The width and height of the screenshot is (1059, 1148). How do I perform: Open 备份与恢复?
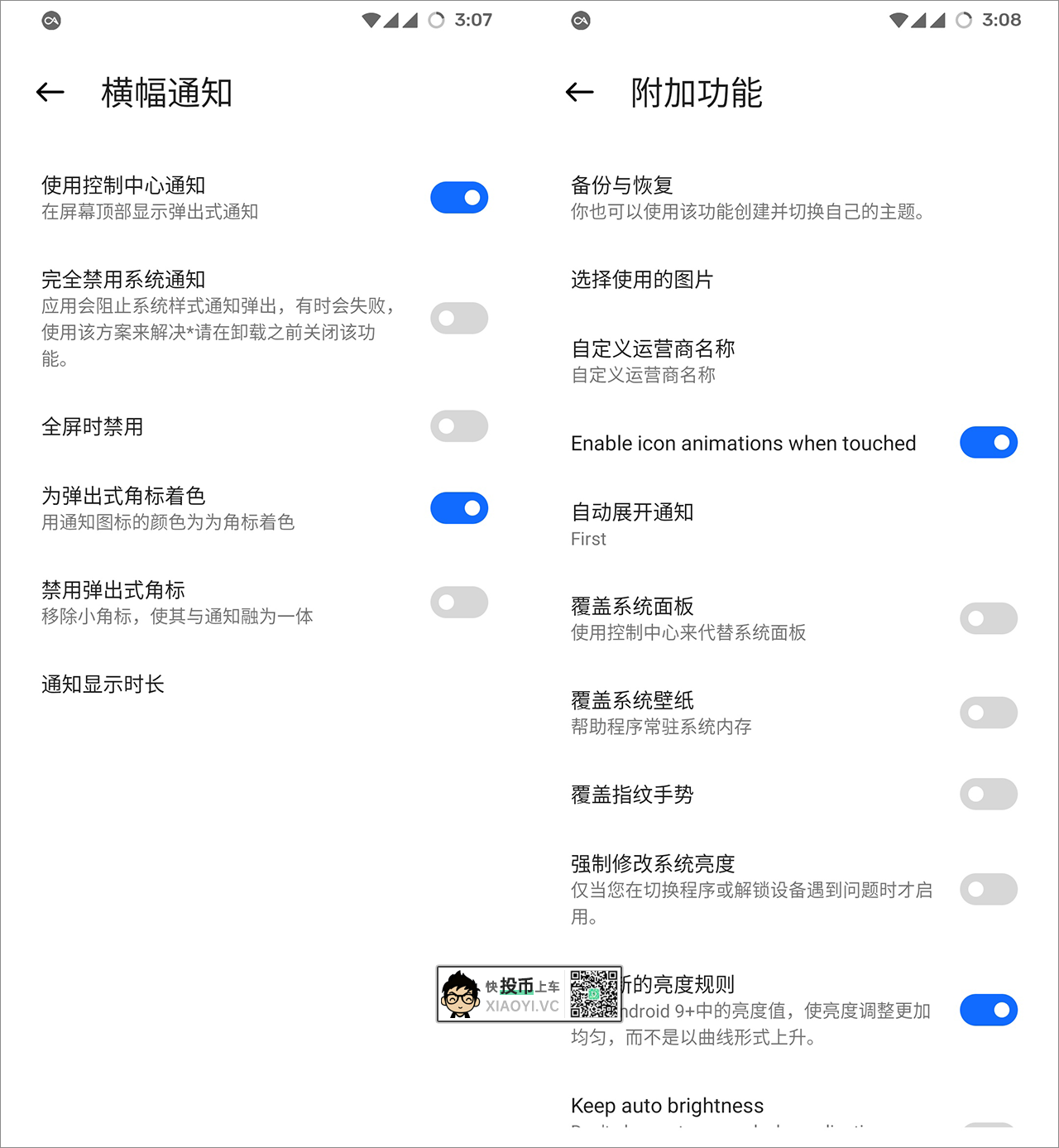[622, 185]
